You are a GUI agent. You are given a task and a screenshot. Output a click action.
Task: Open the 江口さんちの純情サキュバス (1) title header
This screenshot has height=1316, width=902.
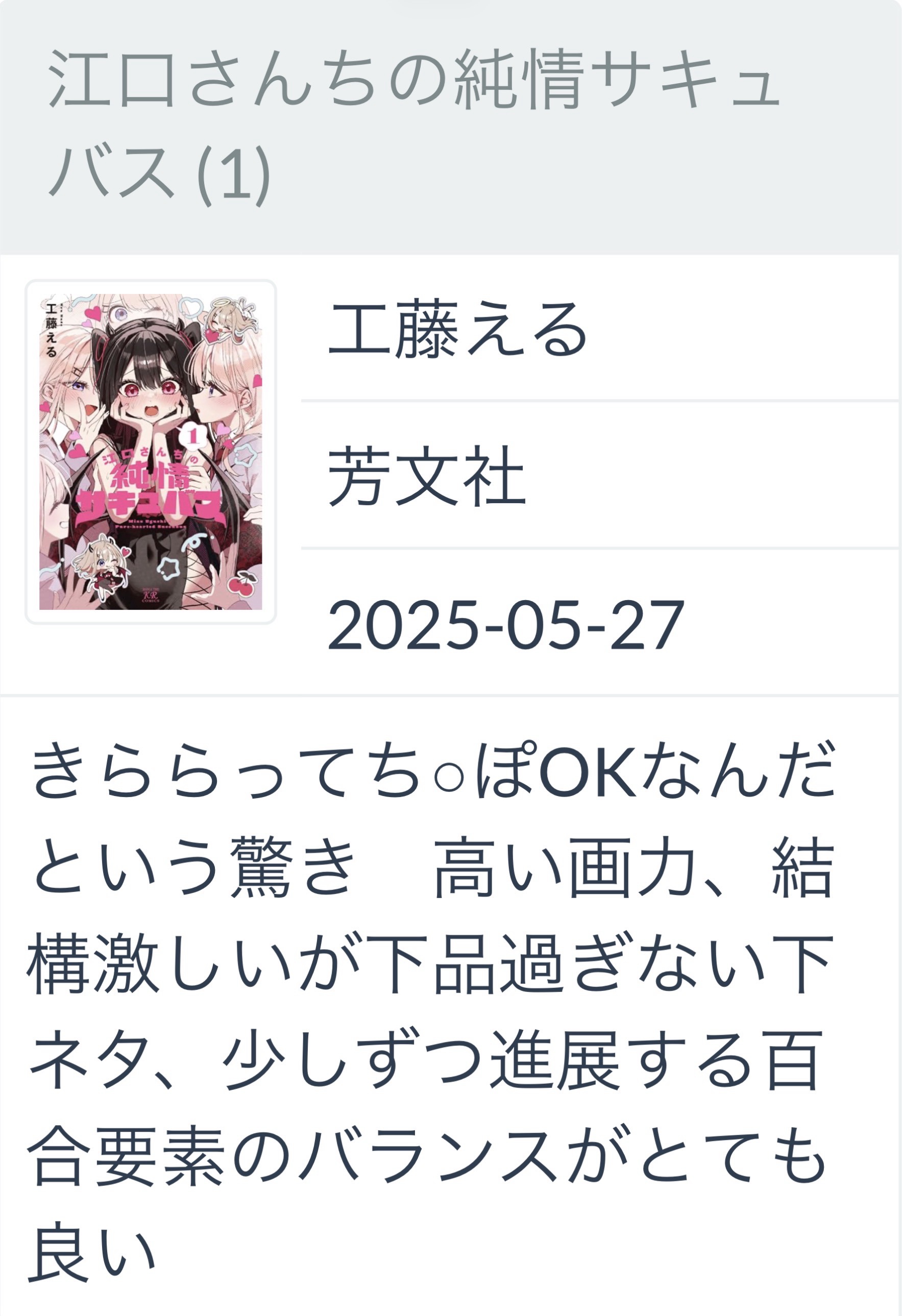tap(413, 125)
